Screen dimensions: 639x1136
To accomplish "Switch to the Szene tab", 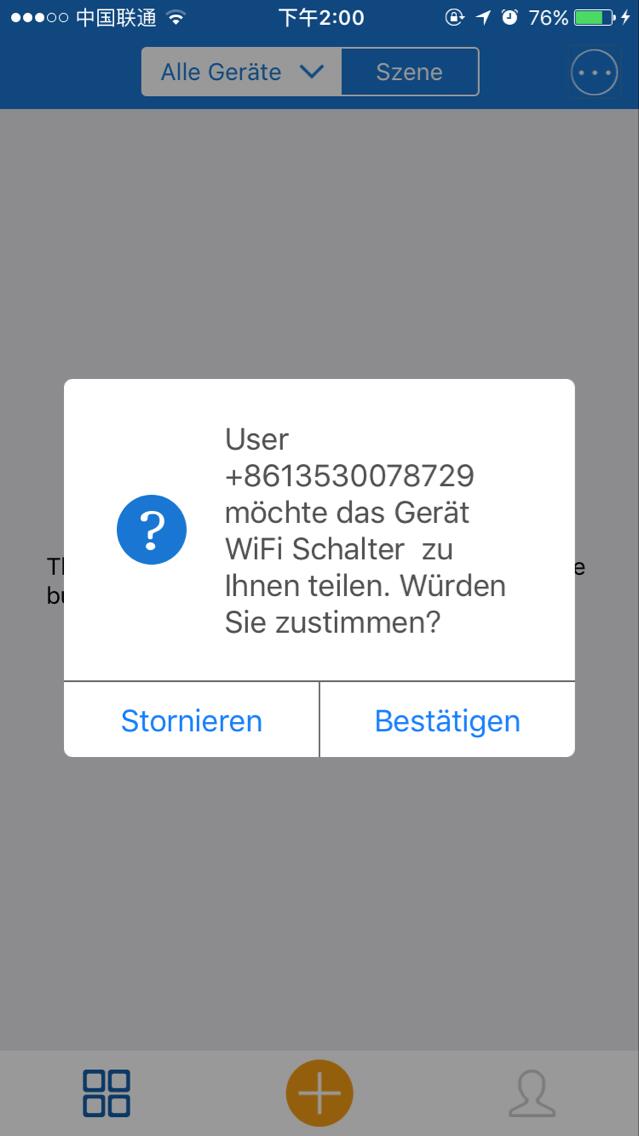I will tap(409, 72).
